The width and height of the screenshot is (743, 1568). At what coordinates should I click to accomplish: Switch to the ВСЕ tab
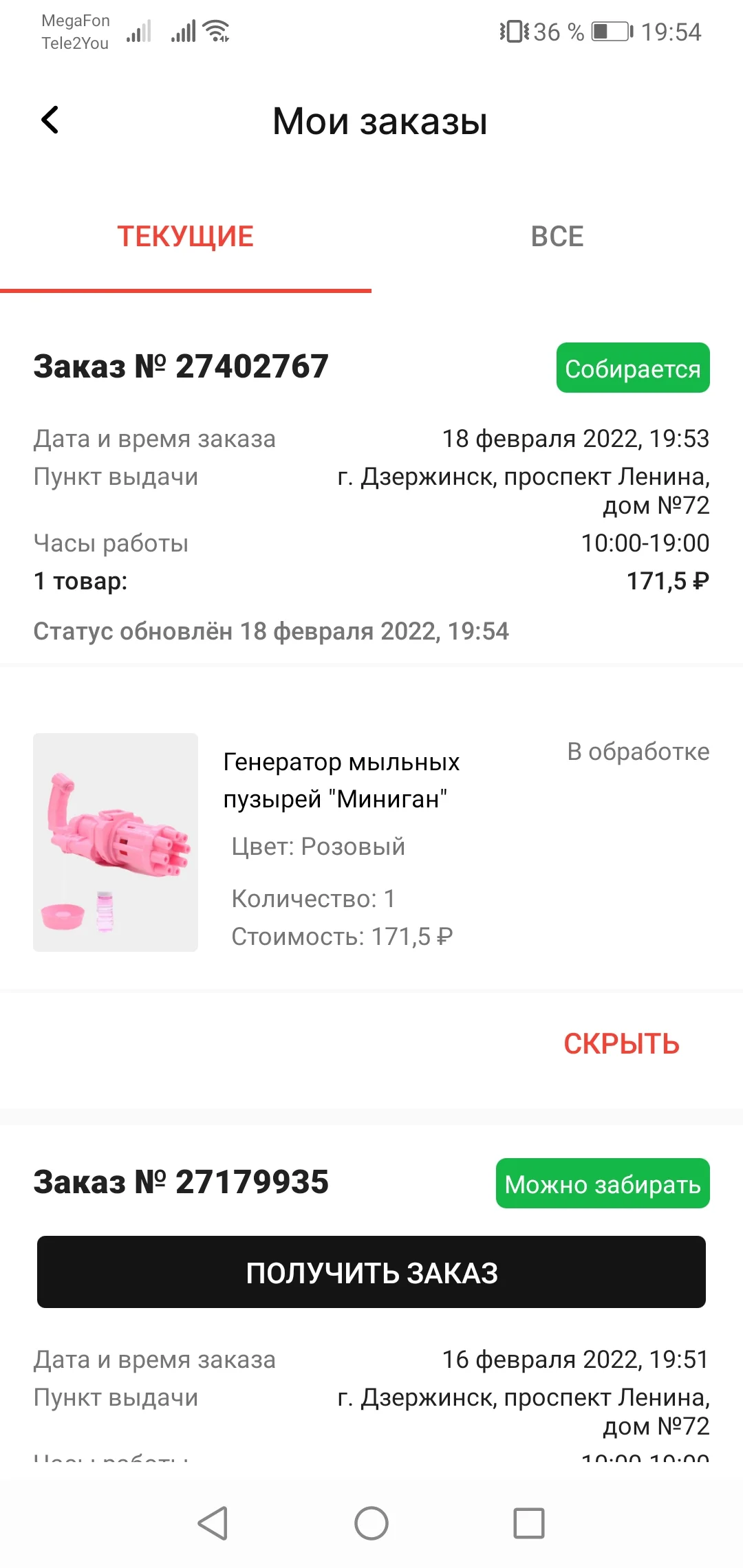point(557,237)
